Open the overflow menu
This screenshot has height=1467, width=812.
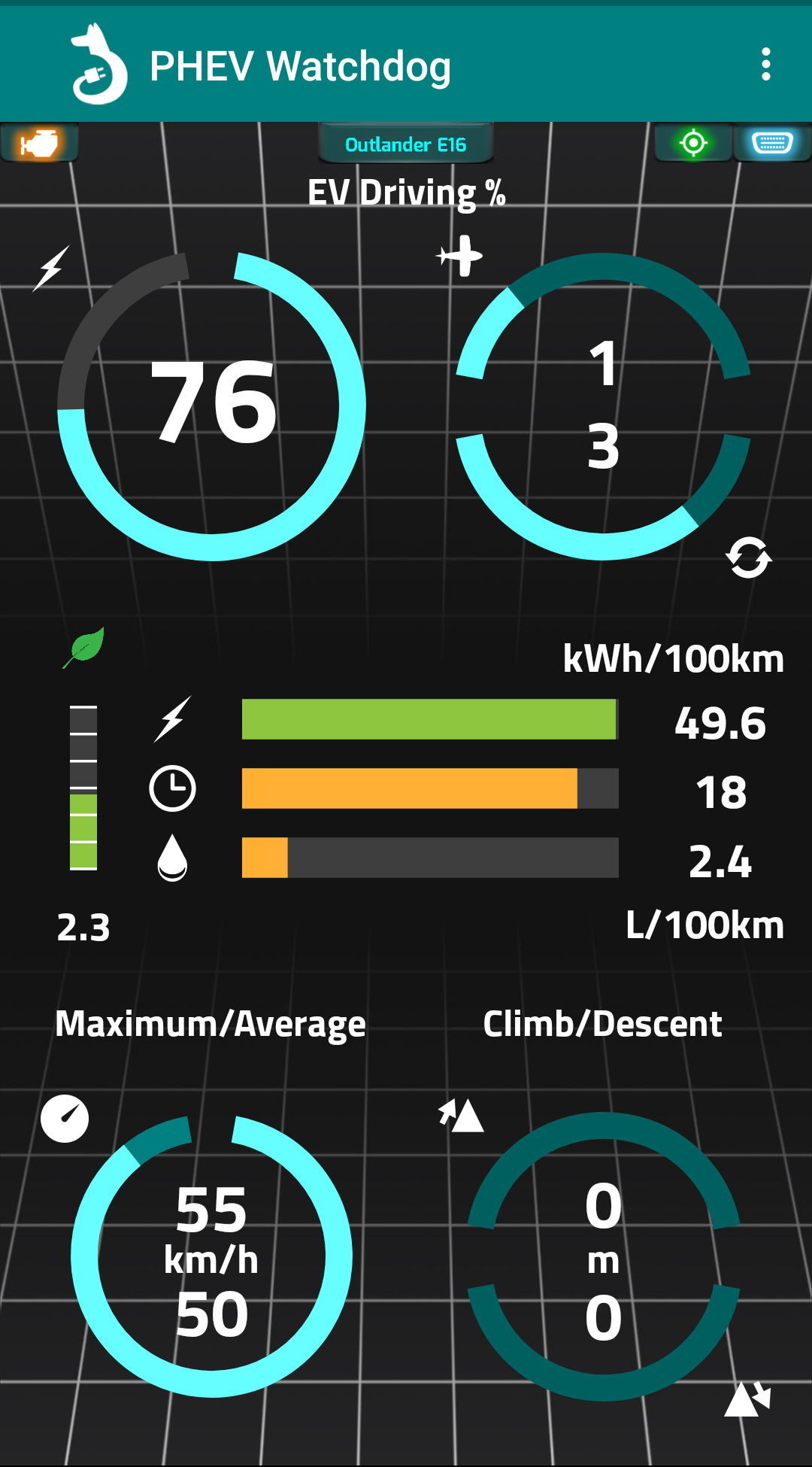pos(765,65)
